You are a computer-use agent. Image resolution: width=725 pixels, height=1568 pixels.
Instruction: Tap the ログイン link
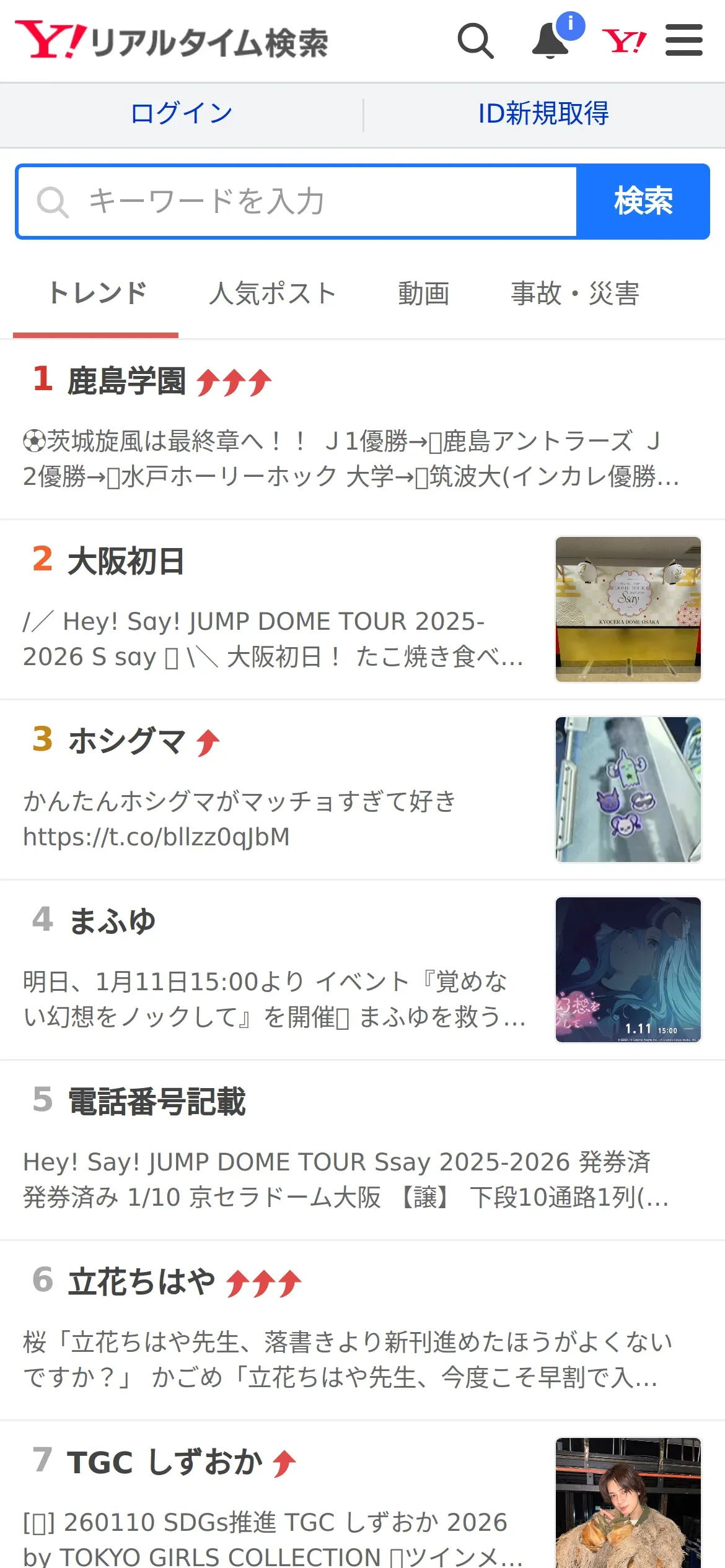(x=182, y=114)
